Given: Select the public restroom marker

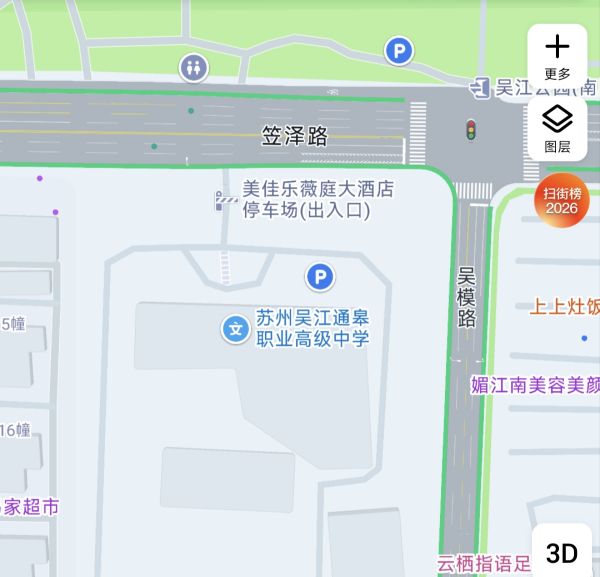Looking at the screenshot, I should [x=193, y=68].
